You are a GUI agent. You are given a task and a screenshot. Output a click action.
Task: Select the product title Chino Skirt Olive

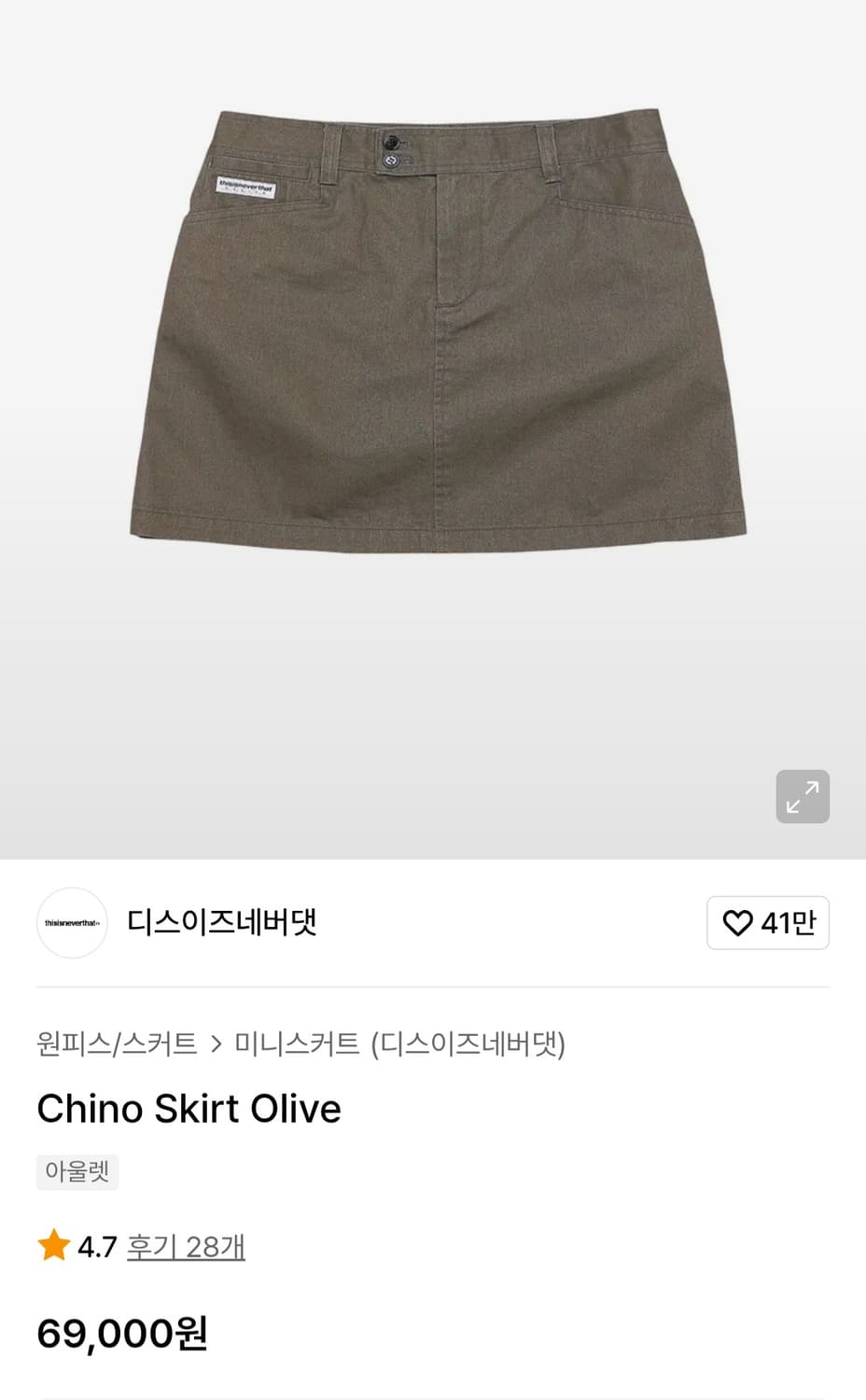[189, 1108]
